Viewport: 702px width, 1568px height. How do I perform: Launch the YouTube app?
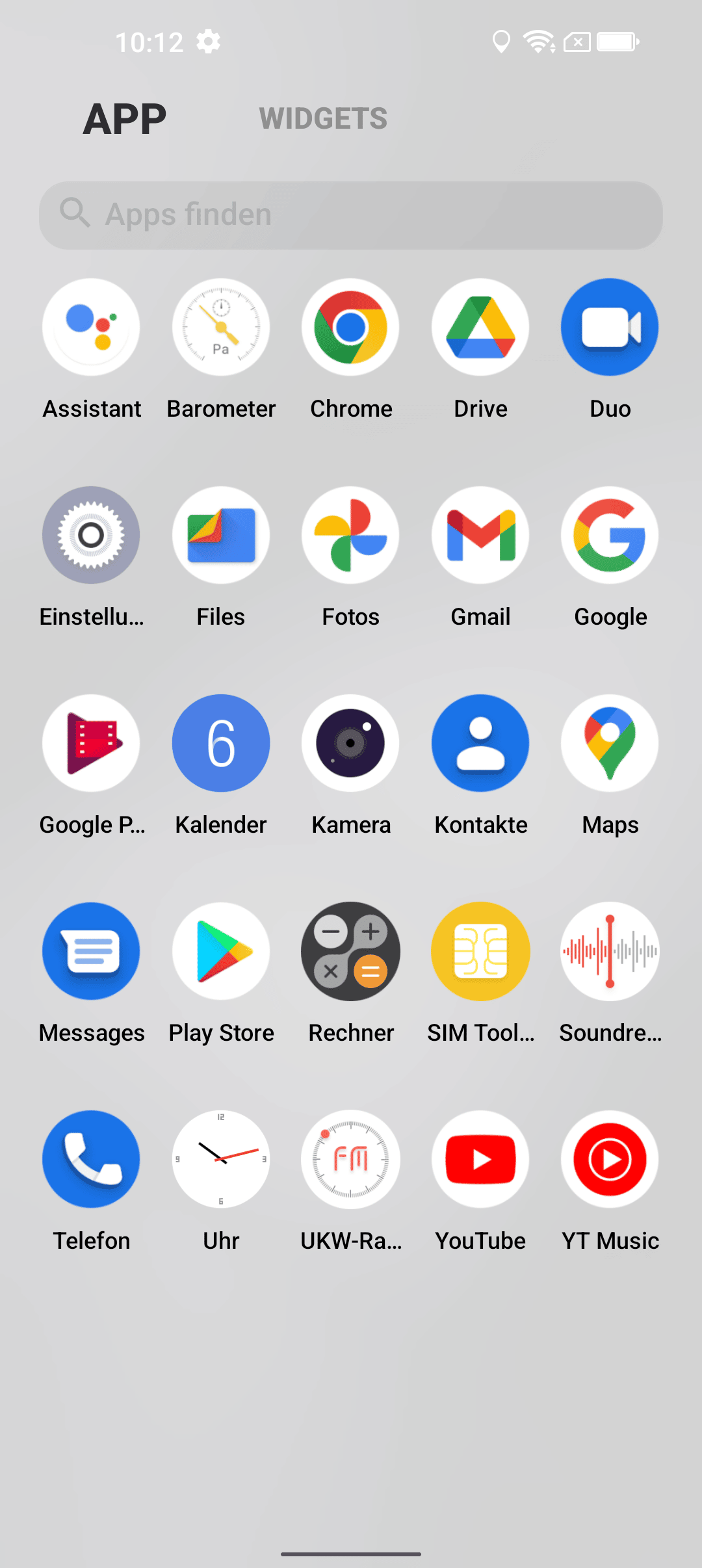point(480,1159)
